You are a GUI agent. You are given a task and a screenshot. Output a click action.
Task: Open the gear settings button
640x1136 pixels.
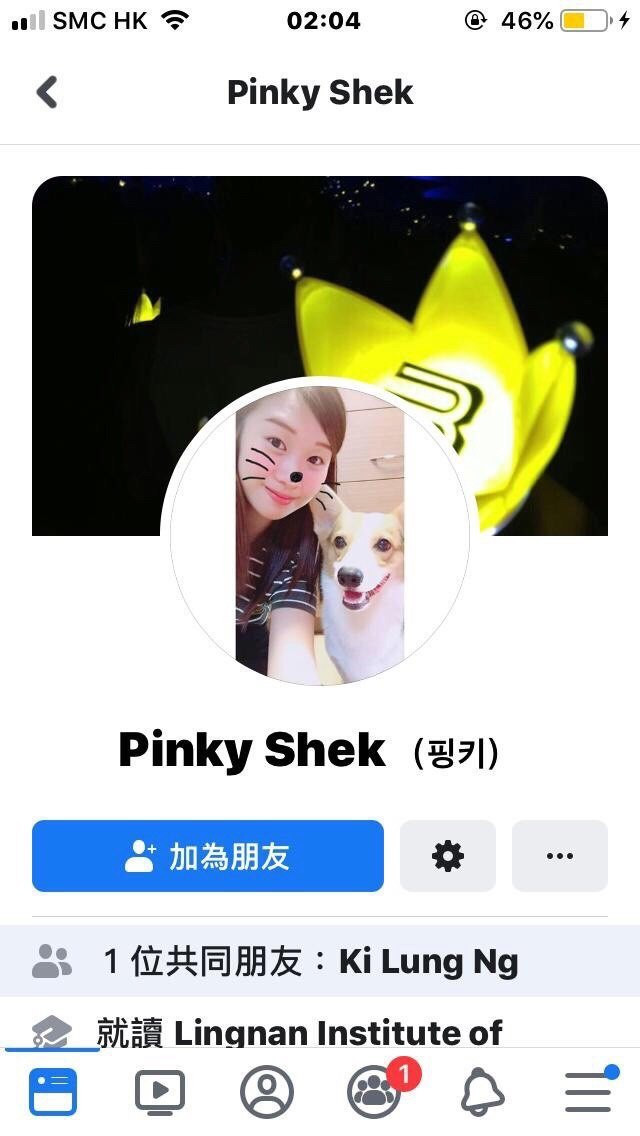[447, 856]
